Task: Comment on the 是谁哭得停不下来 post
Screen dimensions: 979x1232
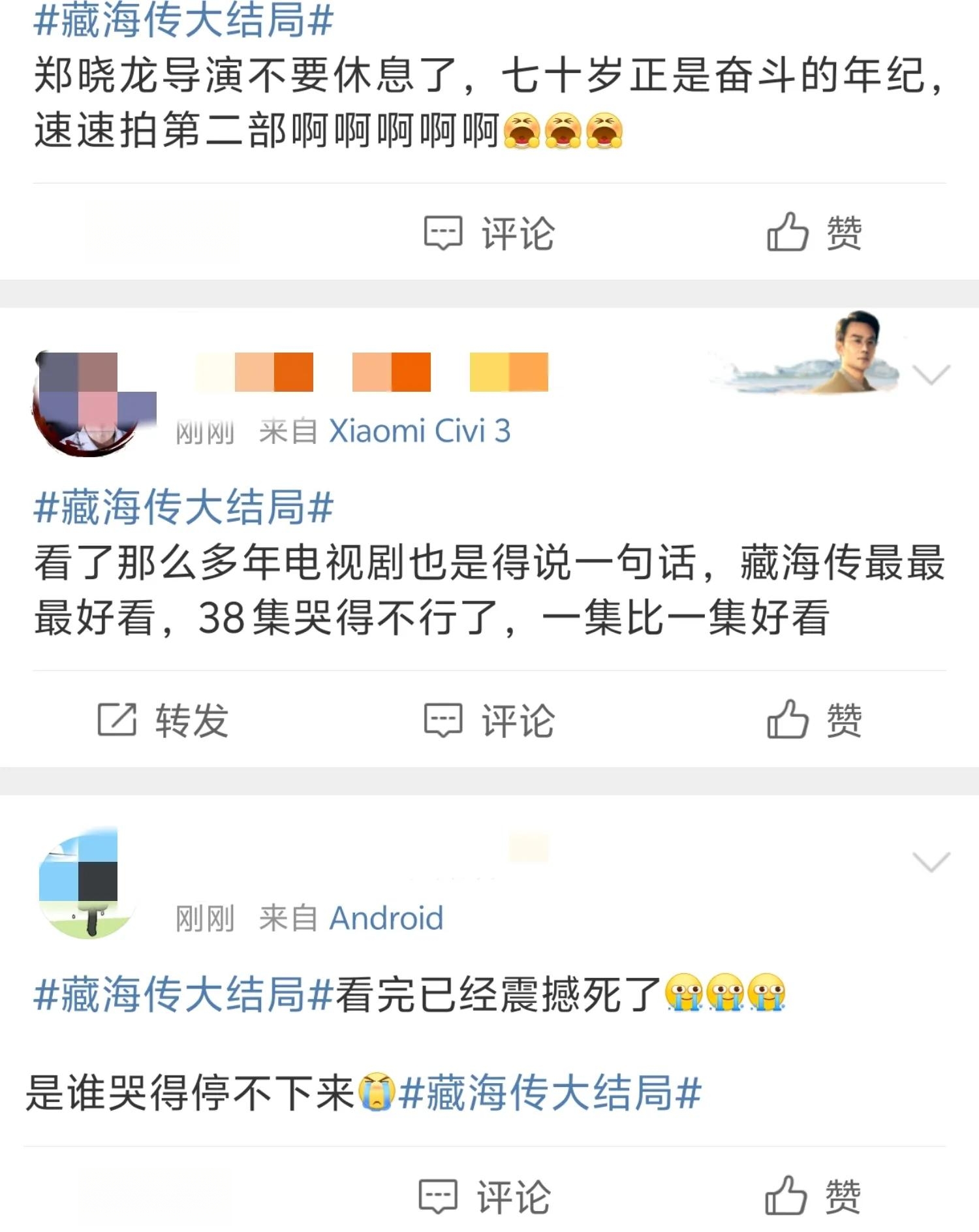Action: coord(485,1197)
